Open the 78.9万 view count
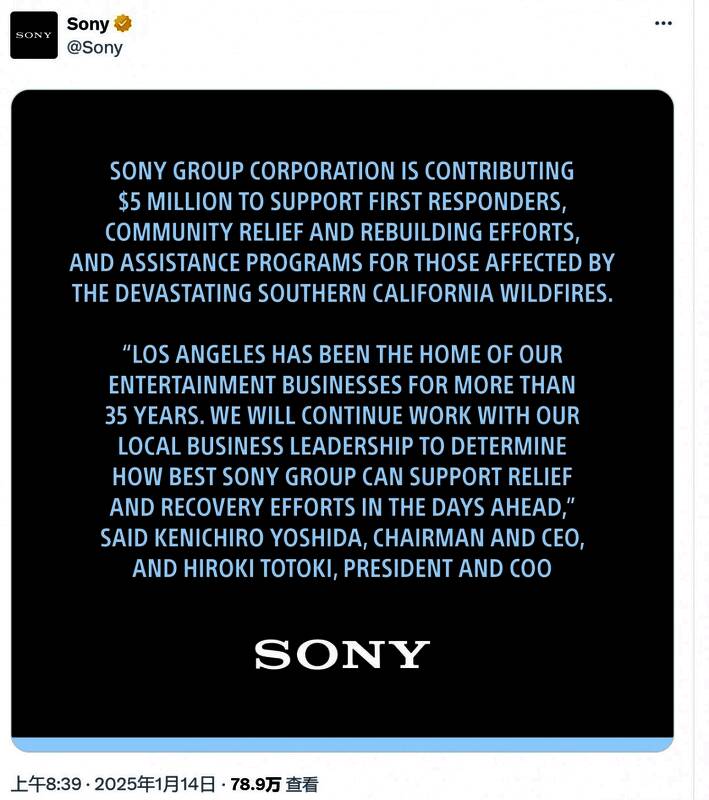Image resolution: width=709 pixels, height=800 pixels. (x=256, y=785)
